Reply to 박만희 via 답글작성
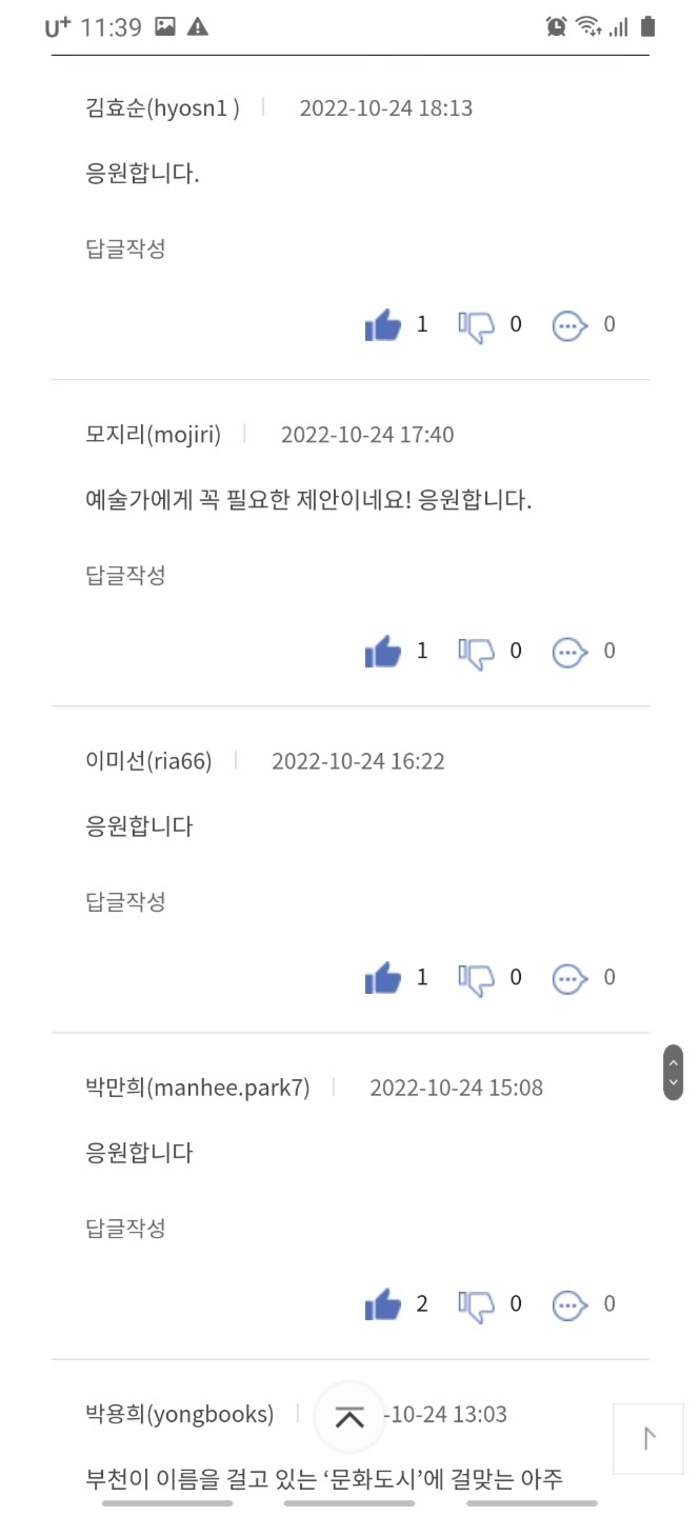The width and height of the screenshot is (700, 1516). [125, 1228]
